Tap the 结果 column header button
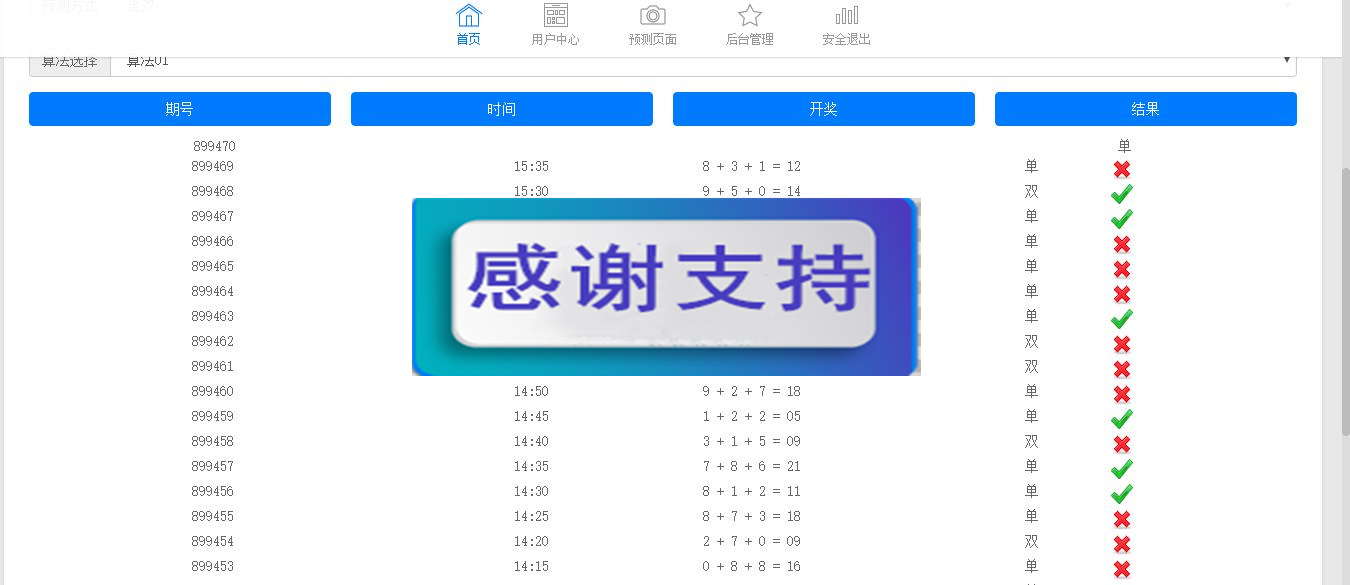The height and width of the screenshot is (585, 1350). click(x=1145, y=109)
